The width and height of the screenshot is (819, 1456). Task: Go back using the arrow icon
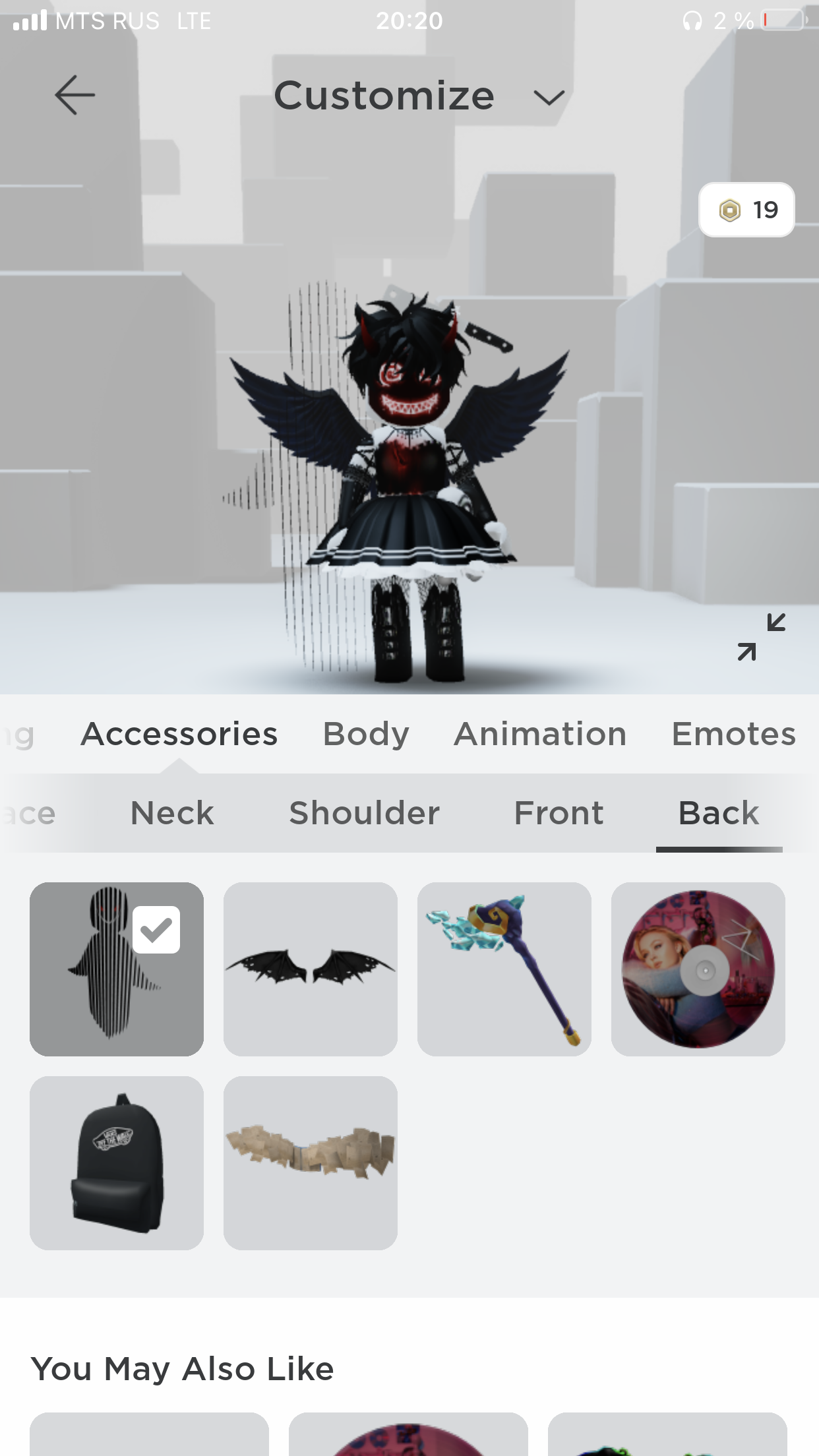tap(75, 95)
